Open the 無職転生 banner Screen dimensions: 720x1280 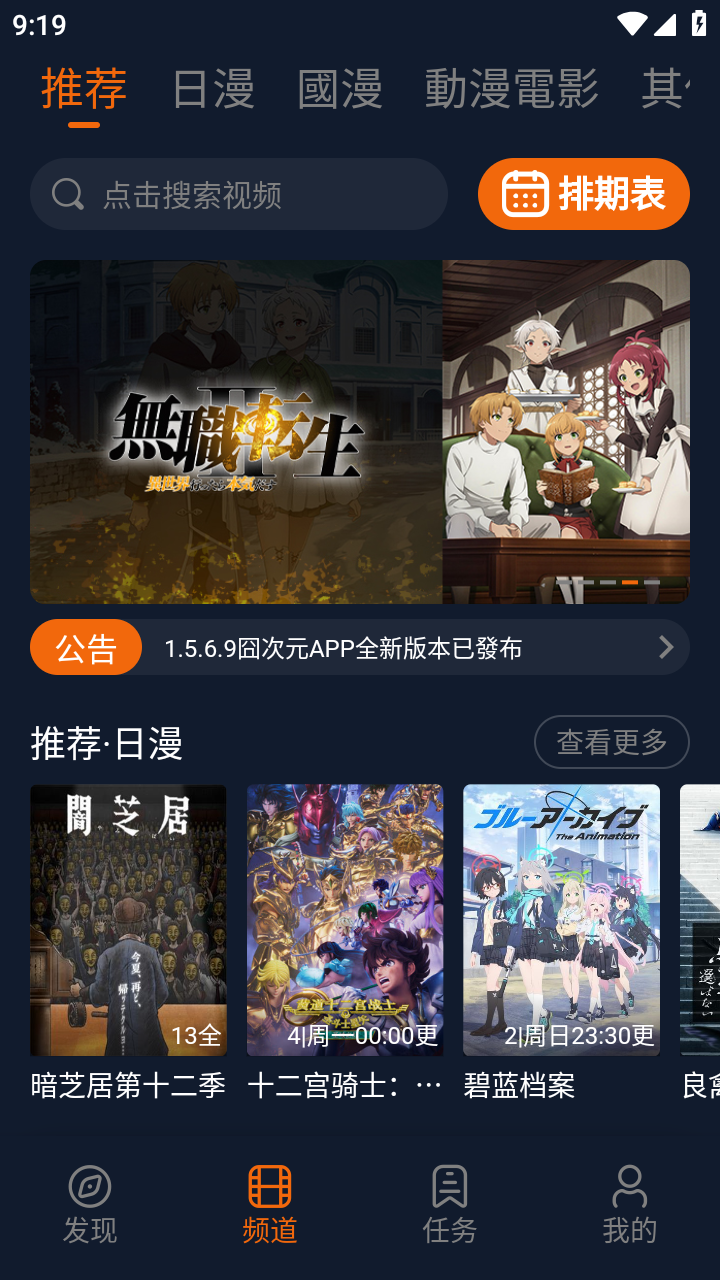pyautogui.click(x=360, y=432)
